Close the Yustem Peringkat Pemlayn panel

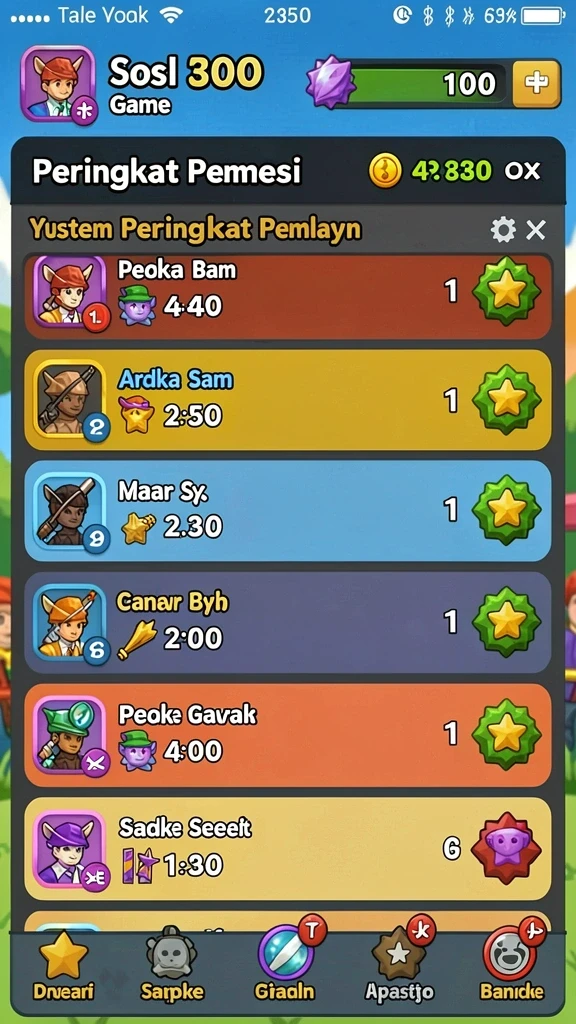point(536,230)
